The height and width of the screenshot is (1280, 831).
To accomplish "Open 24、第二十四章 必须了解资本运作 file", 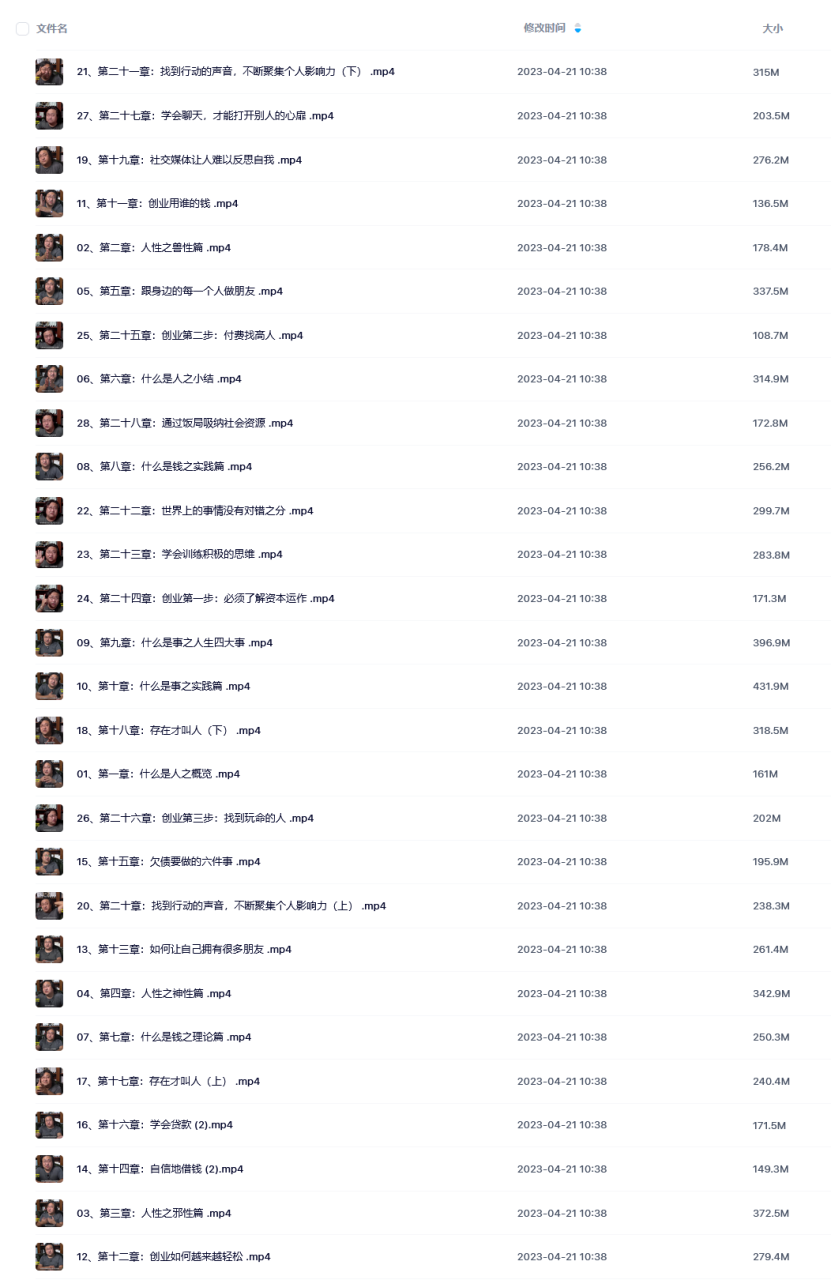I will click(205, 599).
